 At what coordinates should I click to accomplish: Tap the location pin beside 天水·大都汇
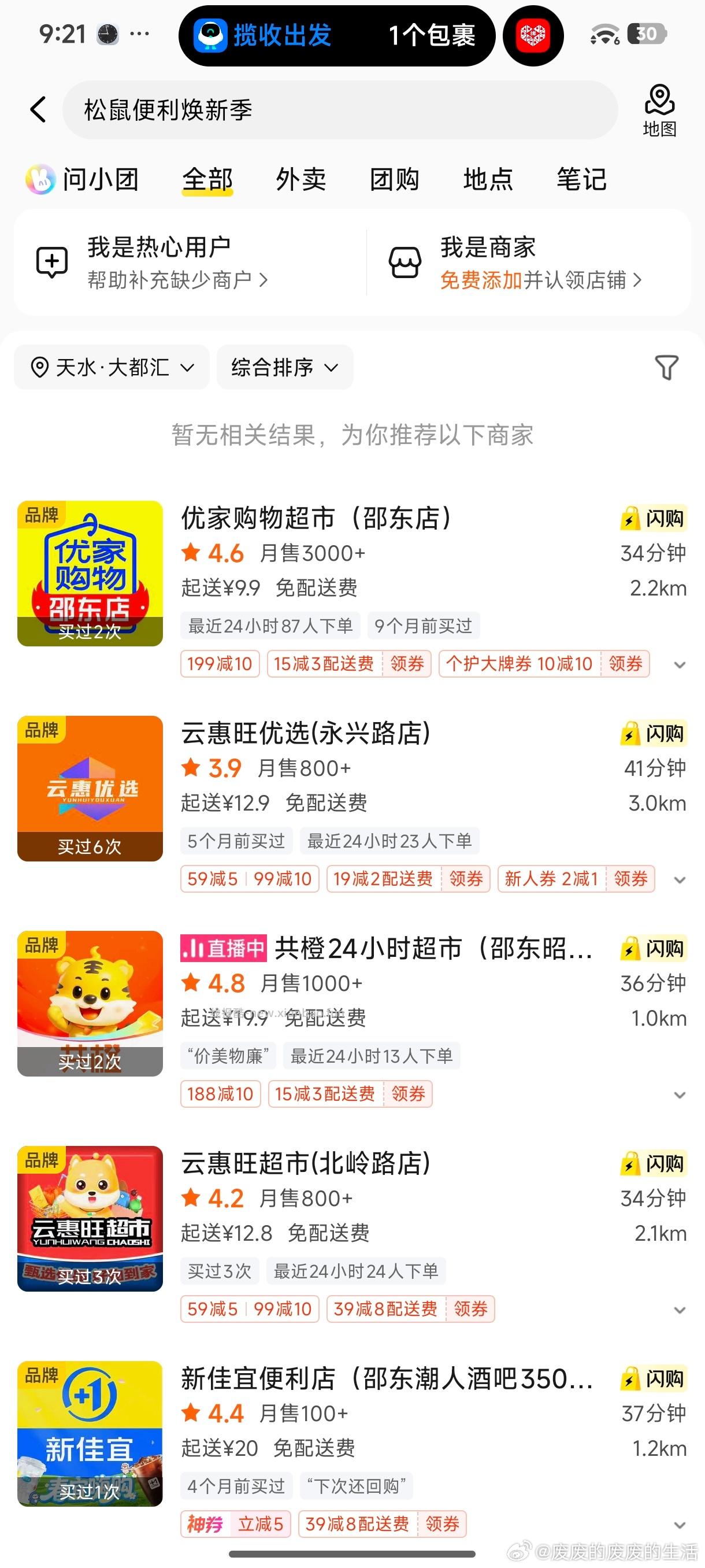tap(39, 367)
